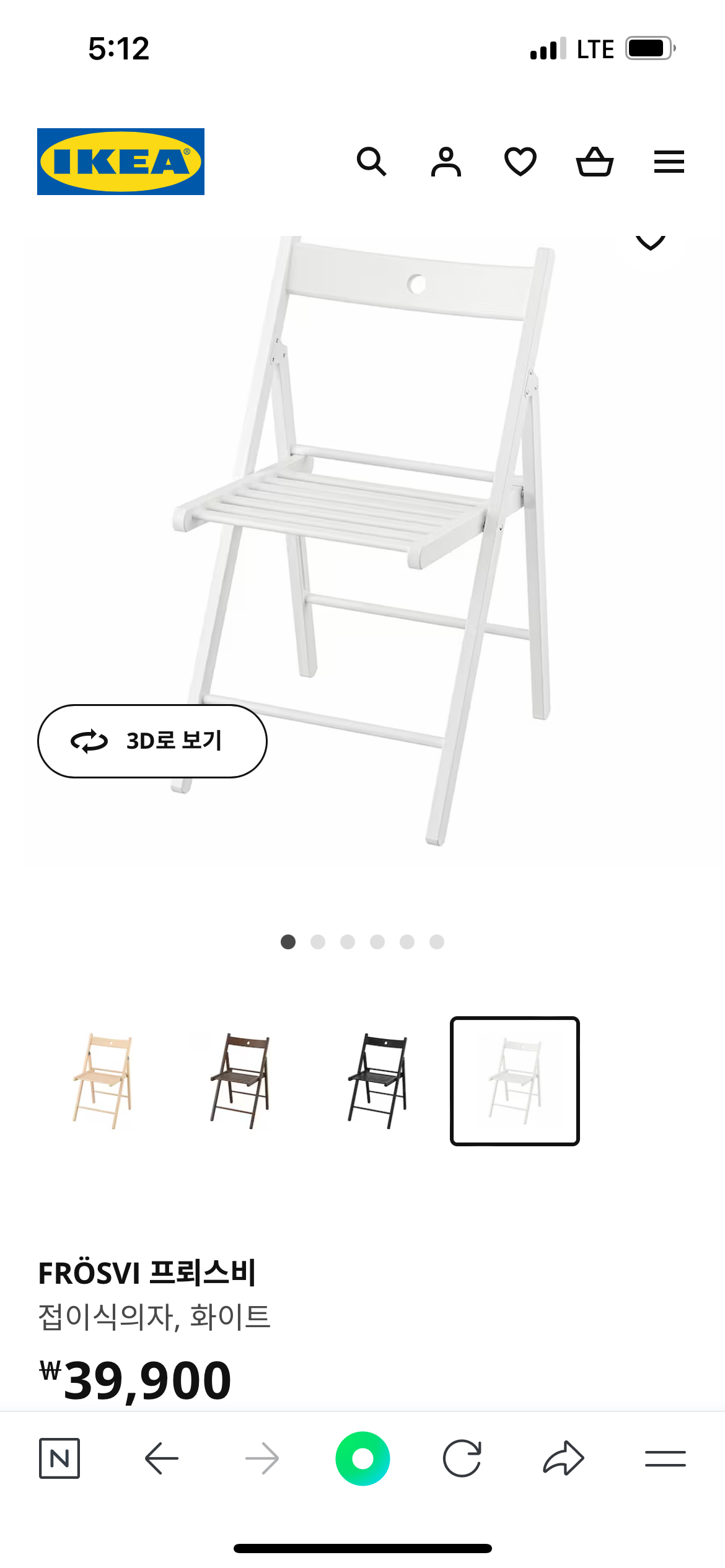This screenshot has width=725, height=1568.
Task: Tap the IKEA logo to go home
Action: (x=121, y=162)
